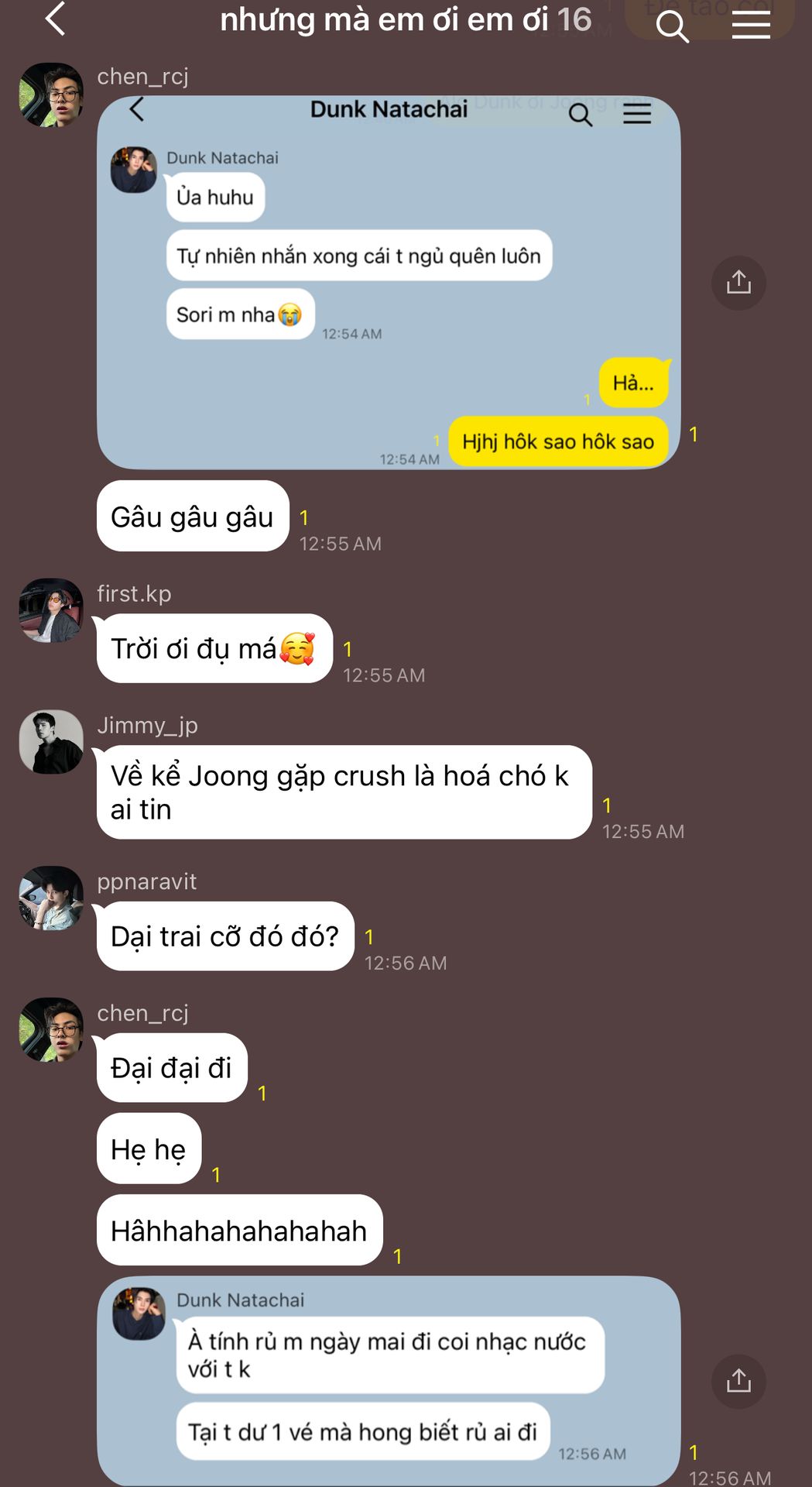Share the screenshot about 'coi nhạc nước'
This screenshot has width=812, height=1487.
738,1381
